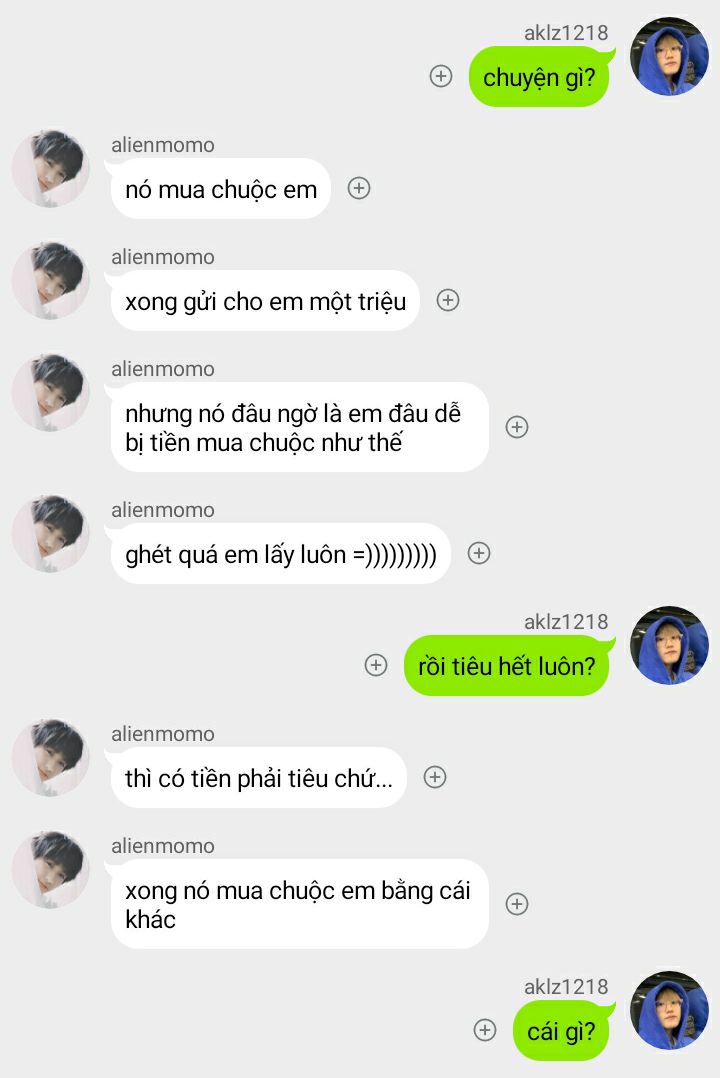This screenshot has height=1078, width=720.
Task: Open the plus icon beside "xong gửi cho em một triệu"
Action: [x=448, y=300]
